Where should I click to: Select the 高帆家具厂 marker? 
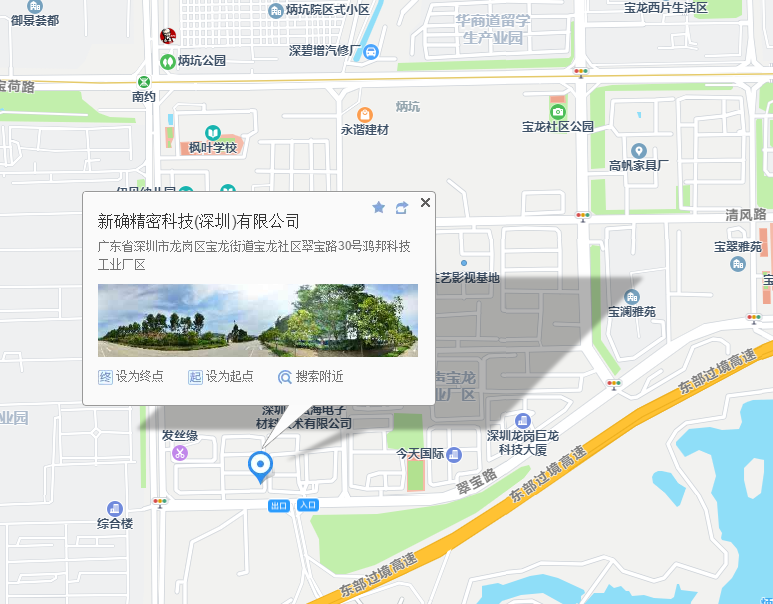click(x=639, y=150)
